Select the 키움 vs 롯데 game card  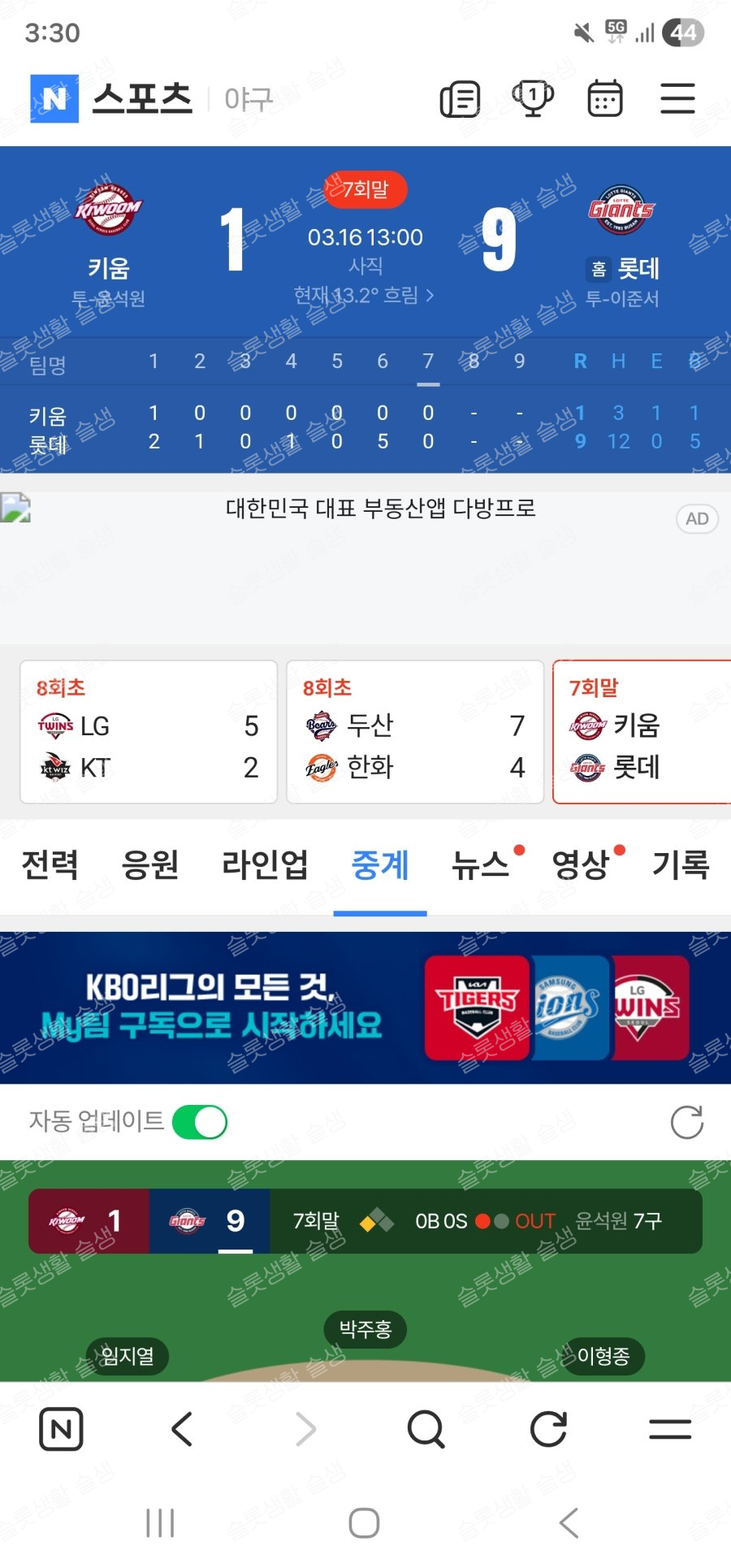(x=642, y=732)
